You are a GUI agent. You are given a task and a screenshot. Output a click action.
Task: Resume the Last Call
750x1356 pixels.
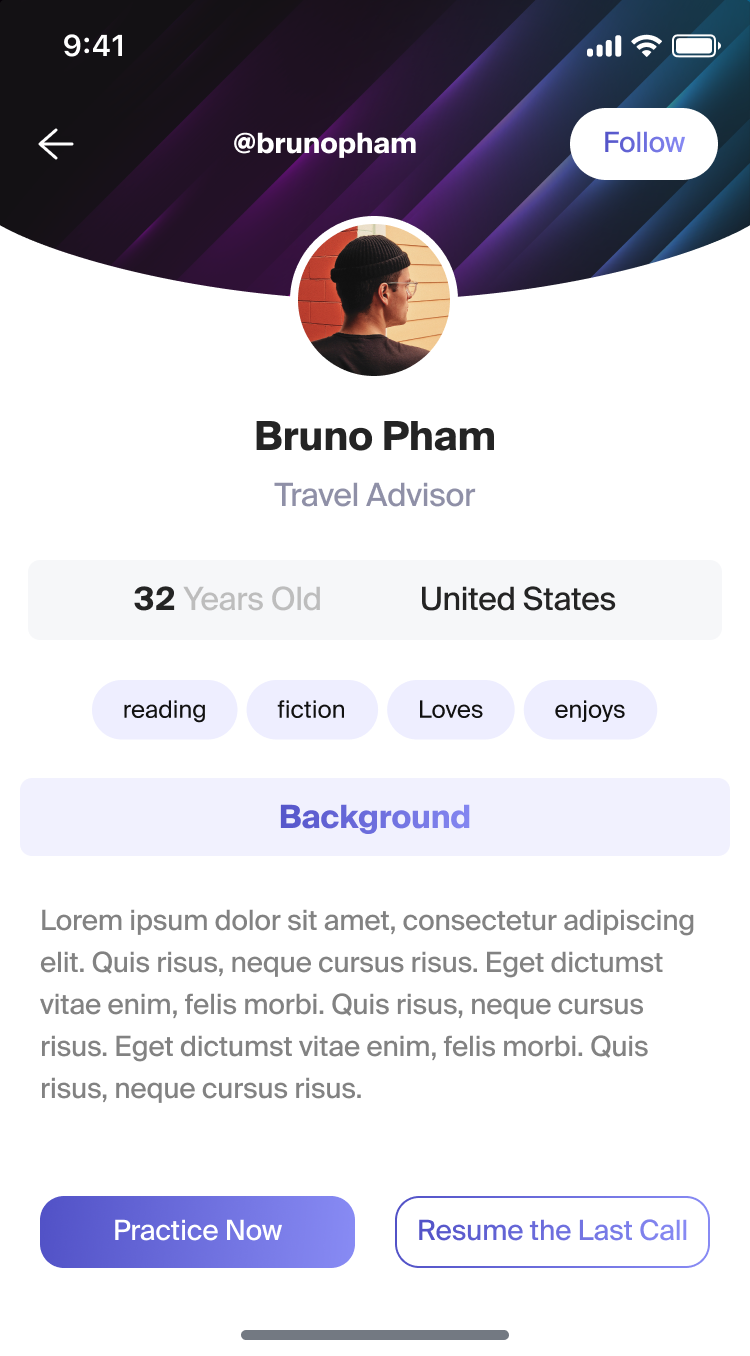point(552,1231)
